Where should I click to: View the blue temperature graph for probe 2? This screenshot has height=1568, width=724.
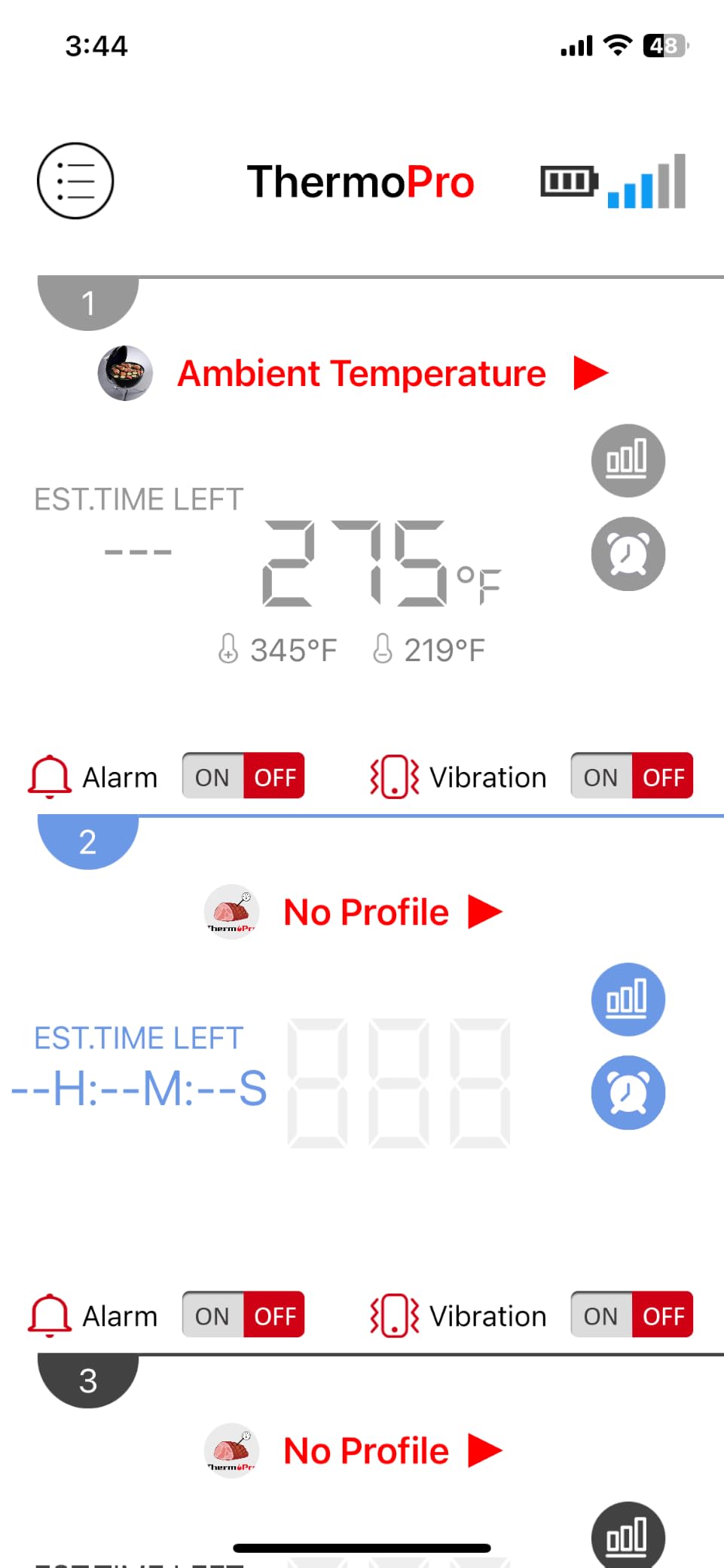coord(628,999)
